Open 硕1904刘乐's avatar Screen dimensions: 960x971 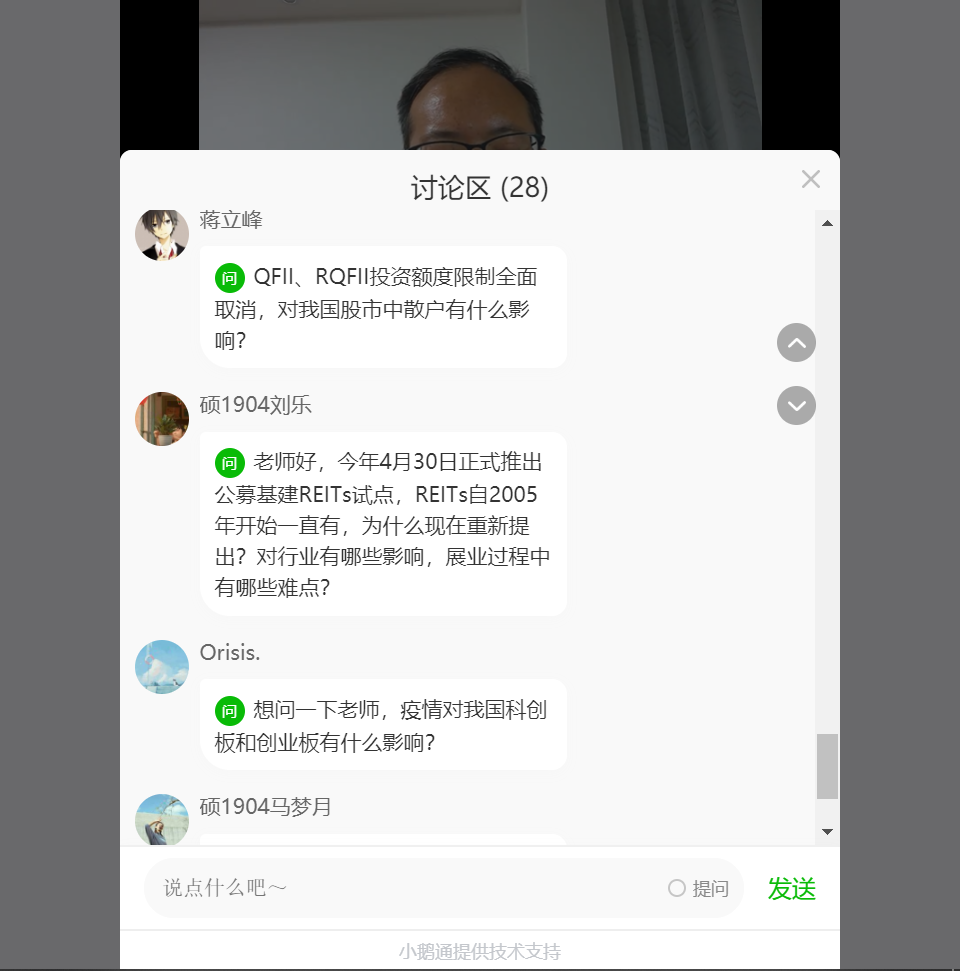point(162,419)
